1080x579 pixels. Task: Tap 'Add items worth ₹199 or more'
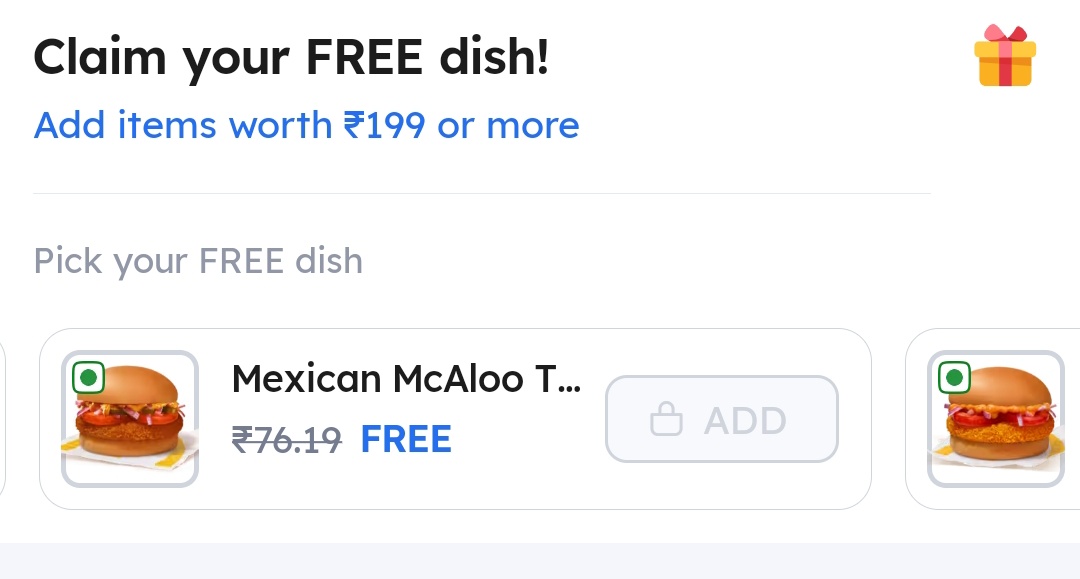tap(306, 125)
